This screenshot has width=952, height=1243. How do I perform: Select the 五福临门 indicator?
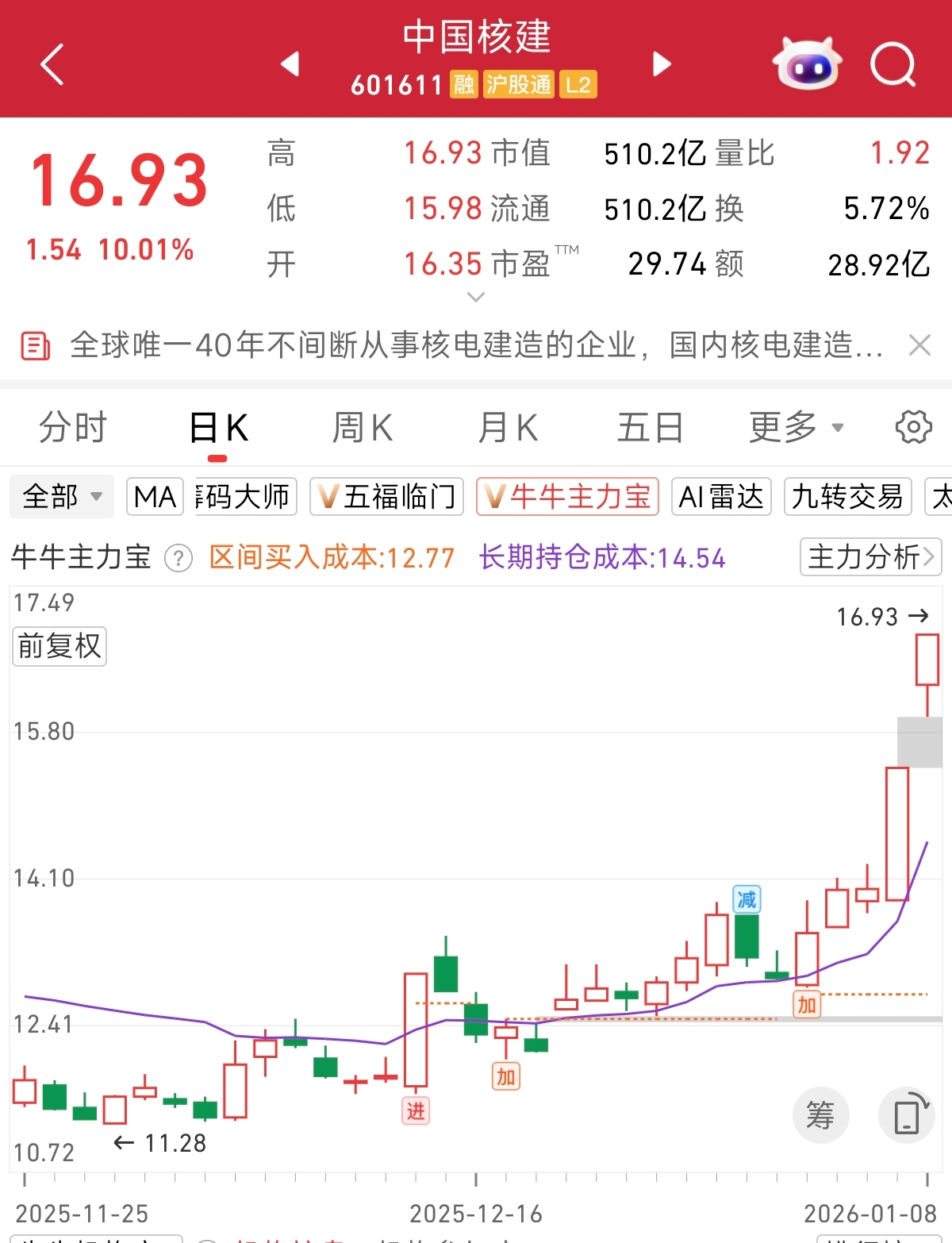click(386, 497)
